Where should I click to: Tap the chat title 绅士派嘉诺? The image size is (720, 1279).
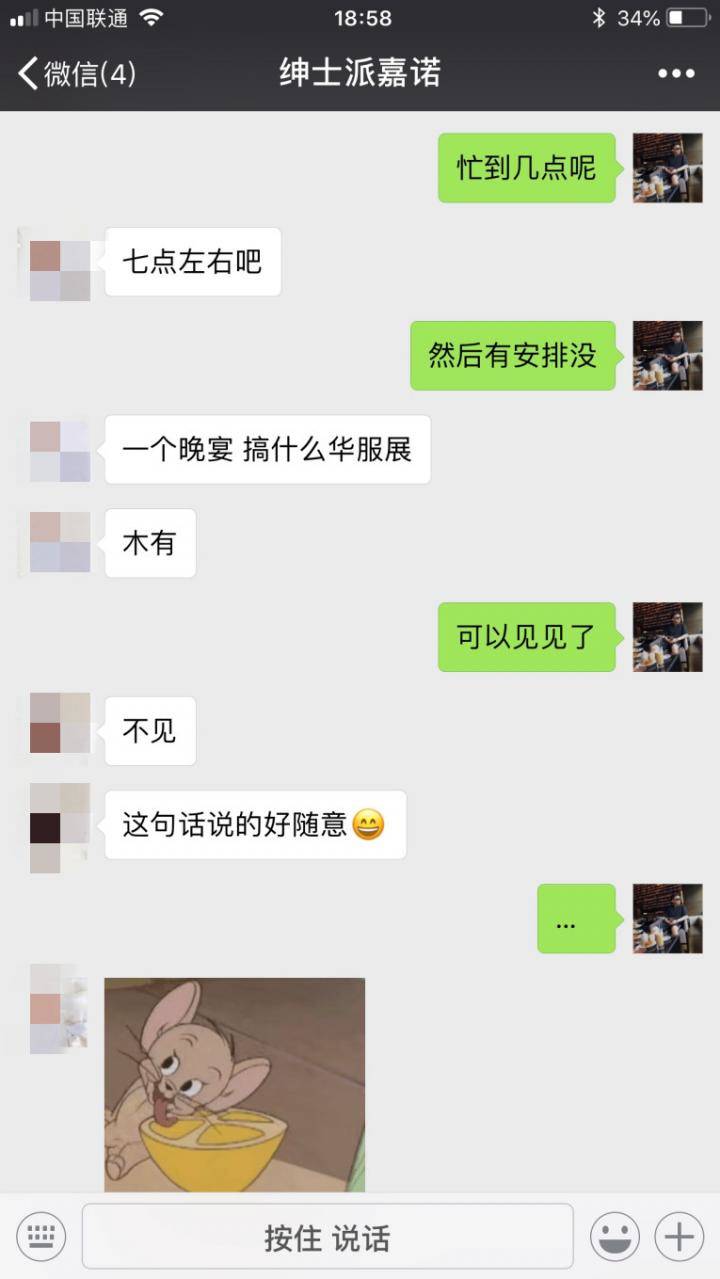[x=360, y=73]
